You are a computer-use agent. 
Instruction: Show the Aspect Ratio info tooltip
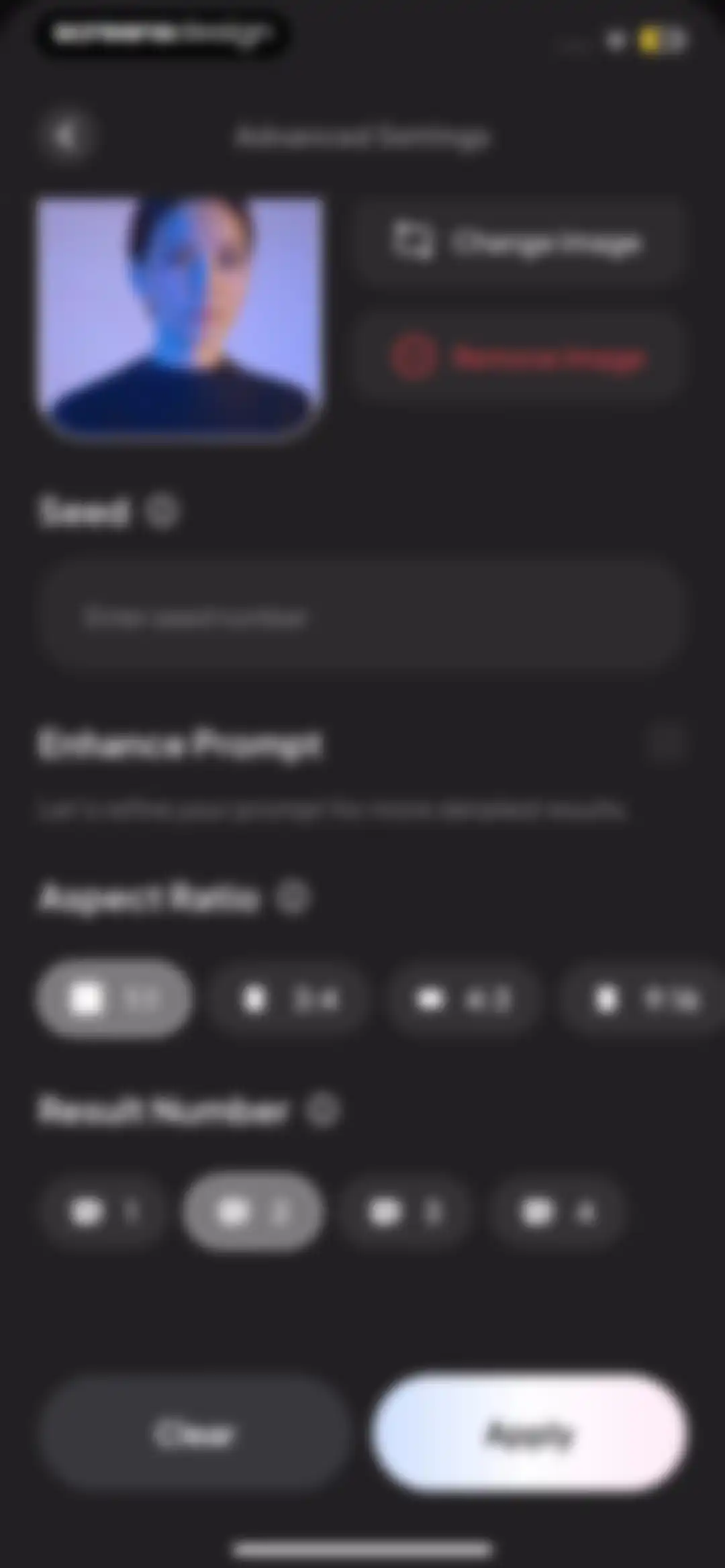click(x=293, y=897)
